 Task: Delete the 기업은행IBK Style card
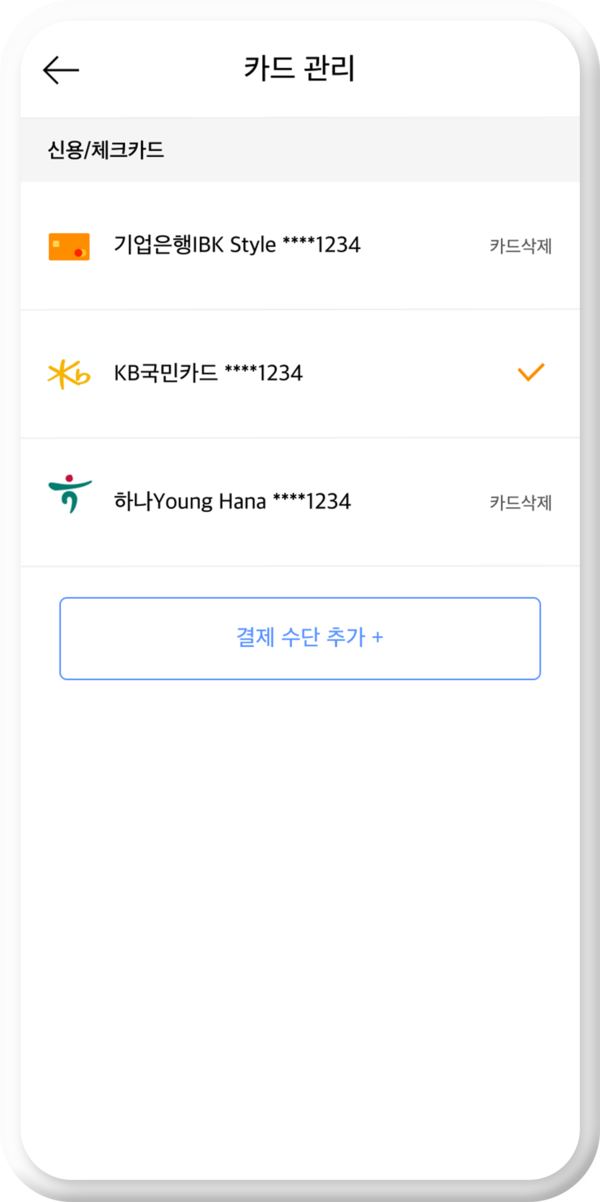coord(520,246)
